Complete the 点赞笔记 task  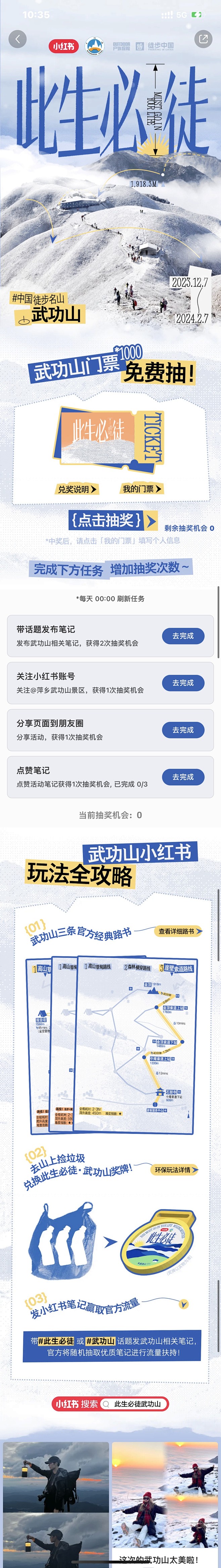(183, 777)
